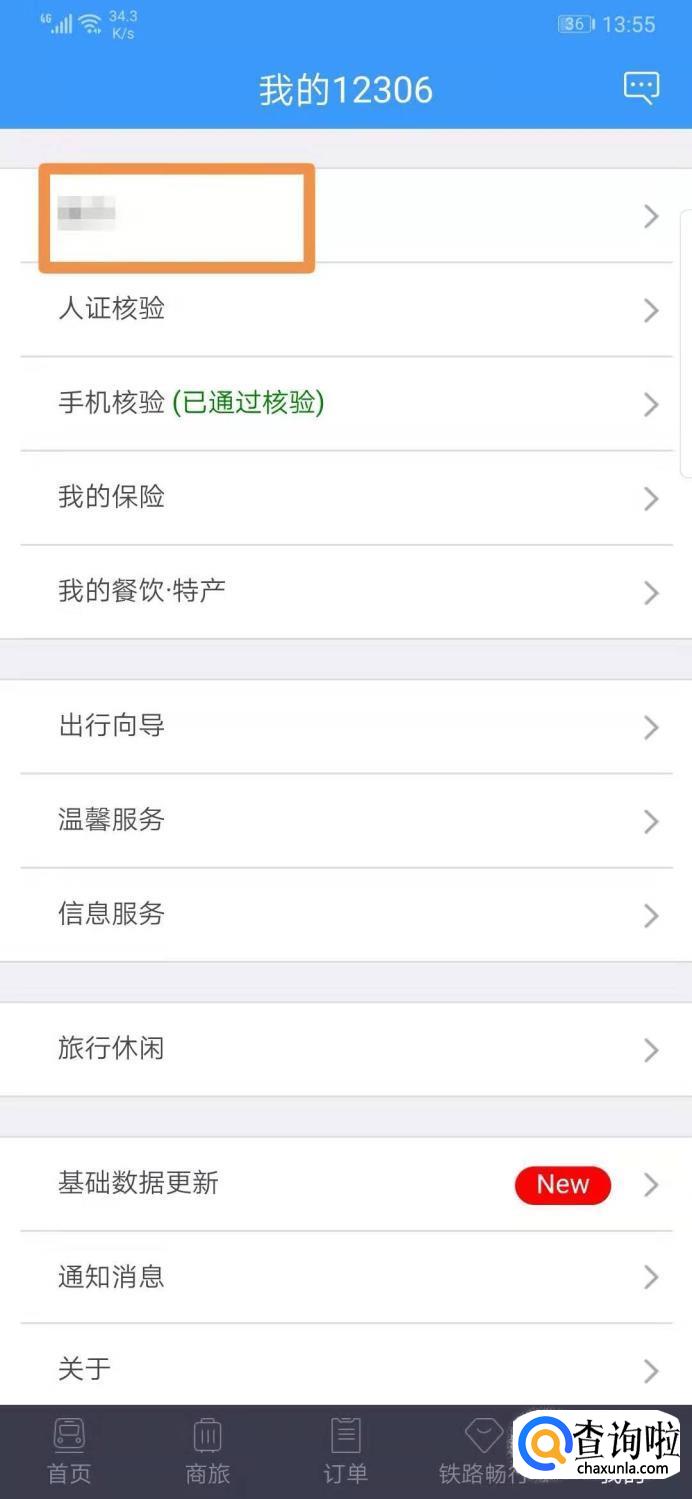Open the messages icon in the header
The width and height of the screenshot is (692, 1499).
tap(641, 88)
